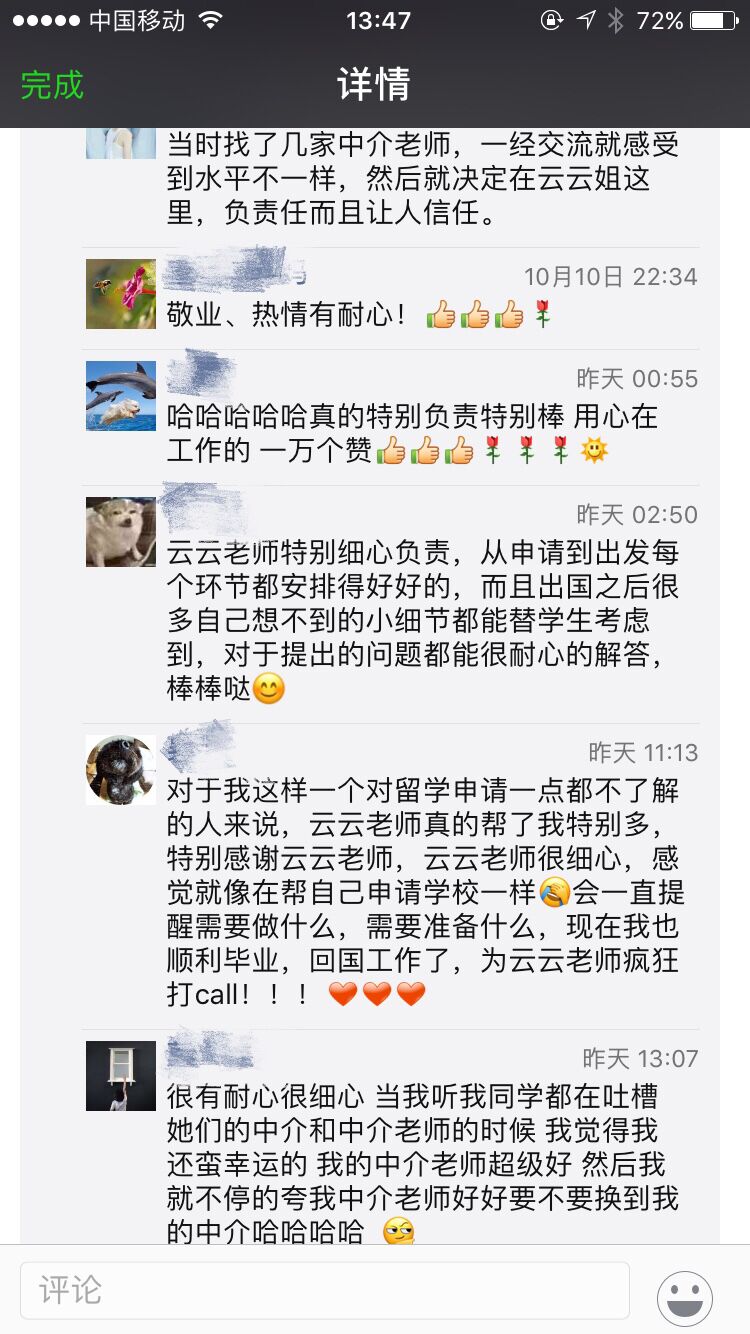Focus the 评论 comment input field
The image size is (750, 1334).
(x=325, y=1290)
